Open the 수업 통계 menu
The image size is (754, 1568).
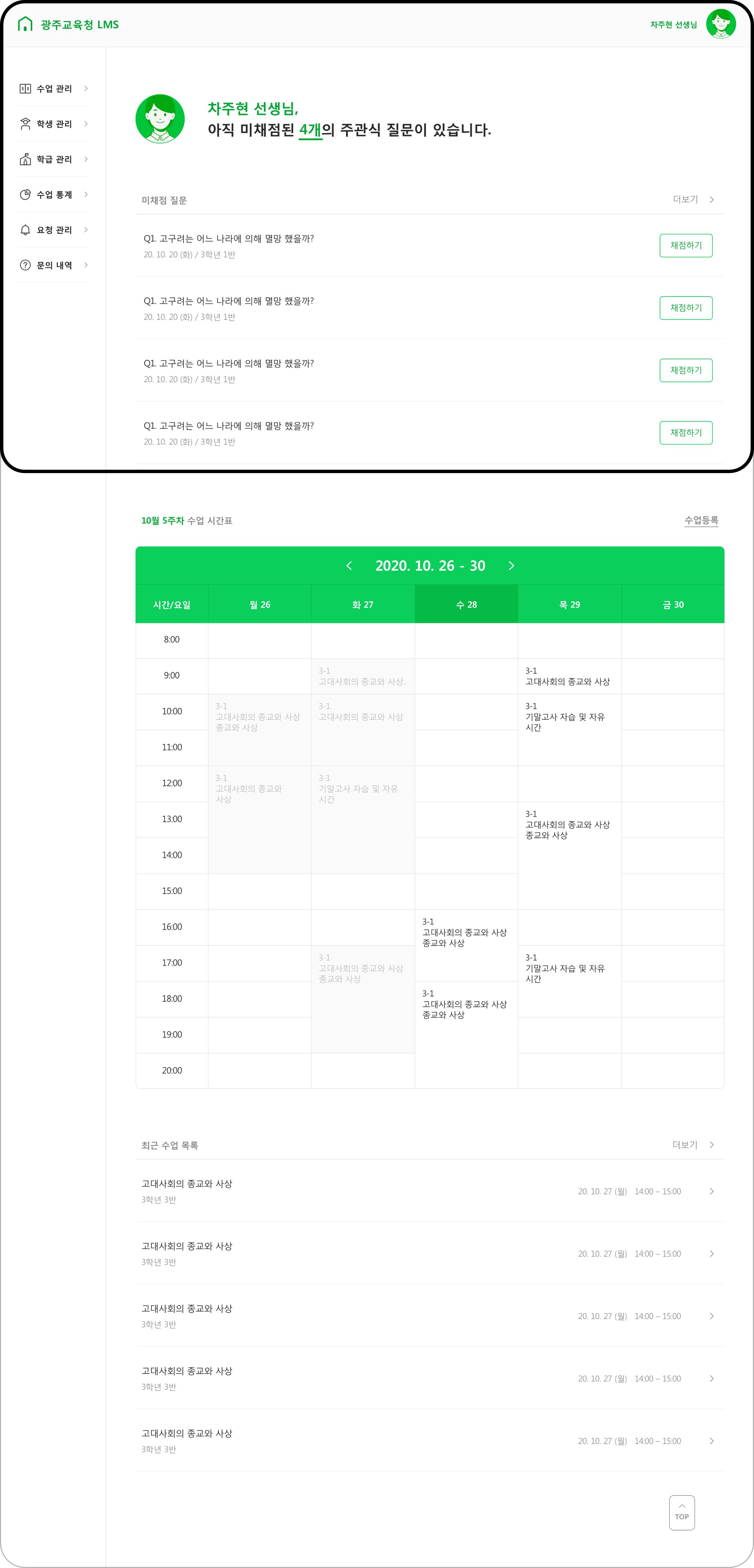(x=54, y=195)
